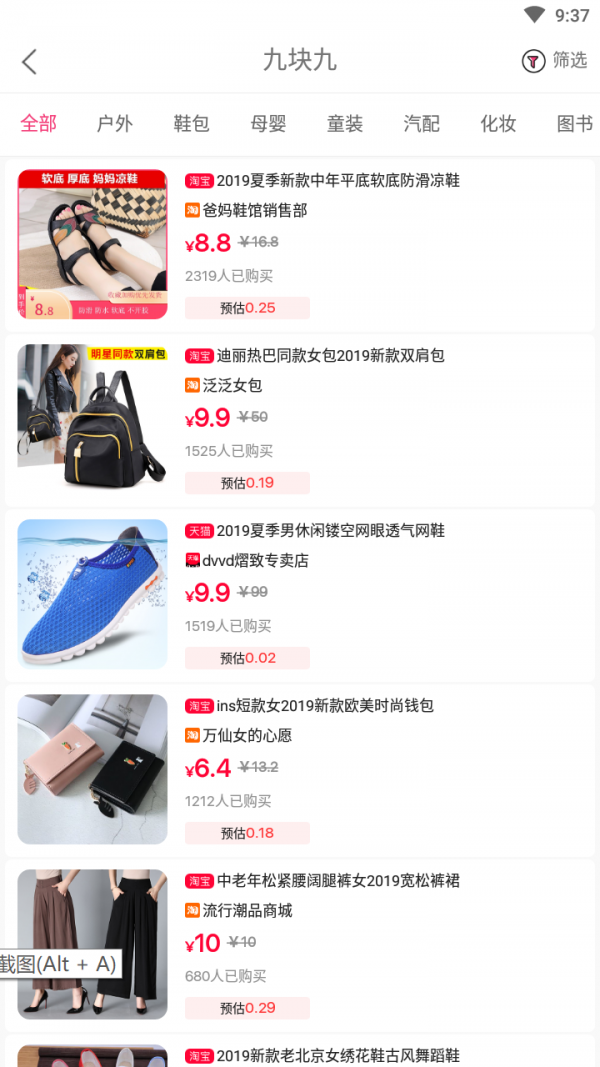The height and width of the screenshot is (1067, 600).
Task: Go back using the top-left arrow
Action: (30, 61)
